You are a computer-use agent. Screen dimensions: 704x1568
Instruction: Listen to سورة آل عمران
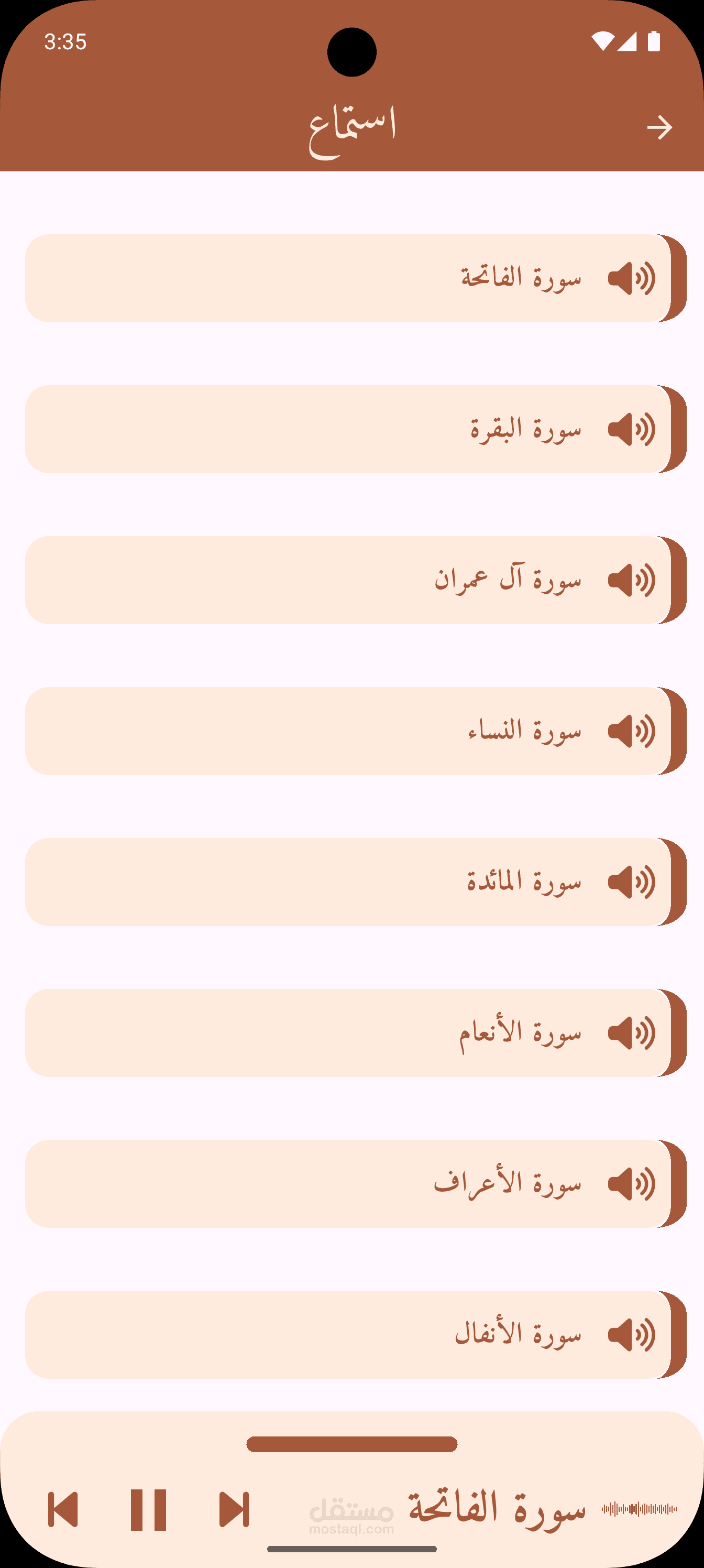(355, 580)
